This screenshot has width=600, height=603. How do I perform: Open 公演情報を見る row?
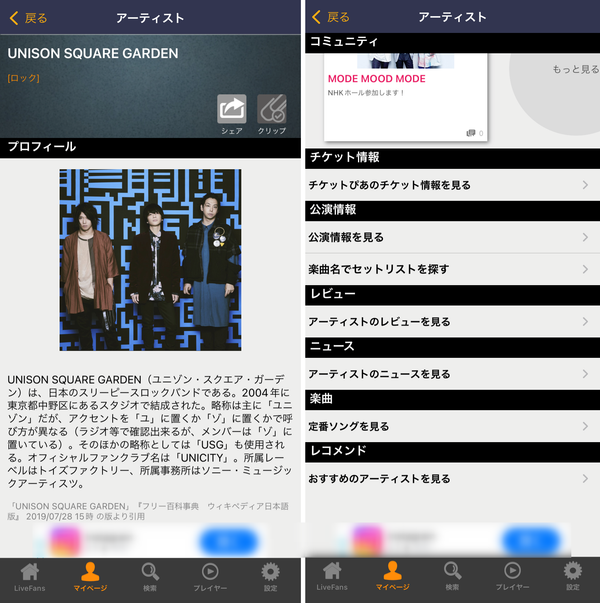pyautogui.click(x=453, y=237)
